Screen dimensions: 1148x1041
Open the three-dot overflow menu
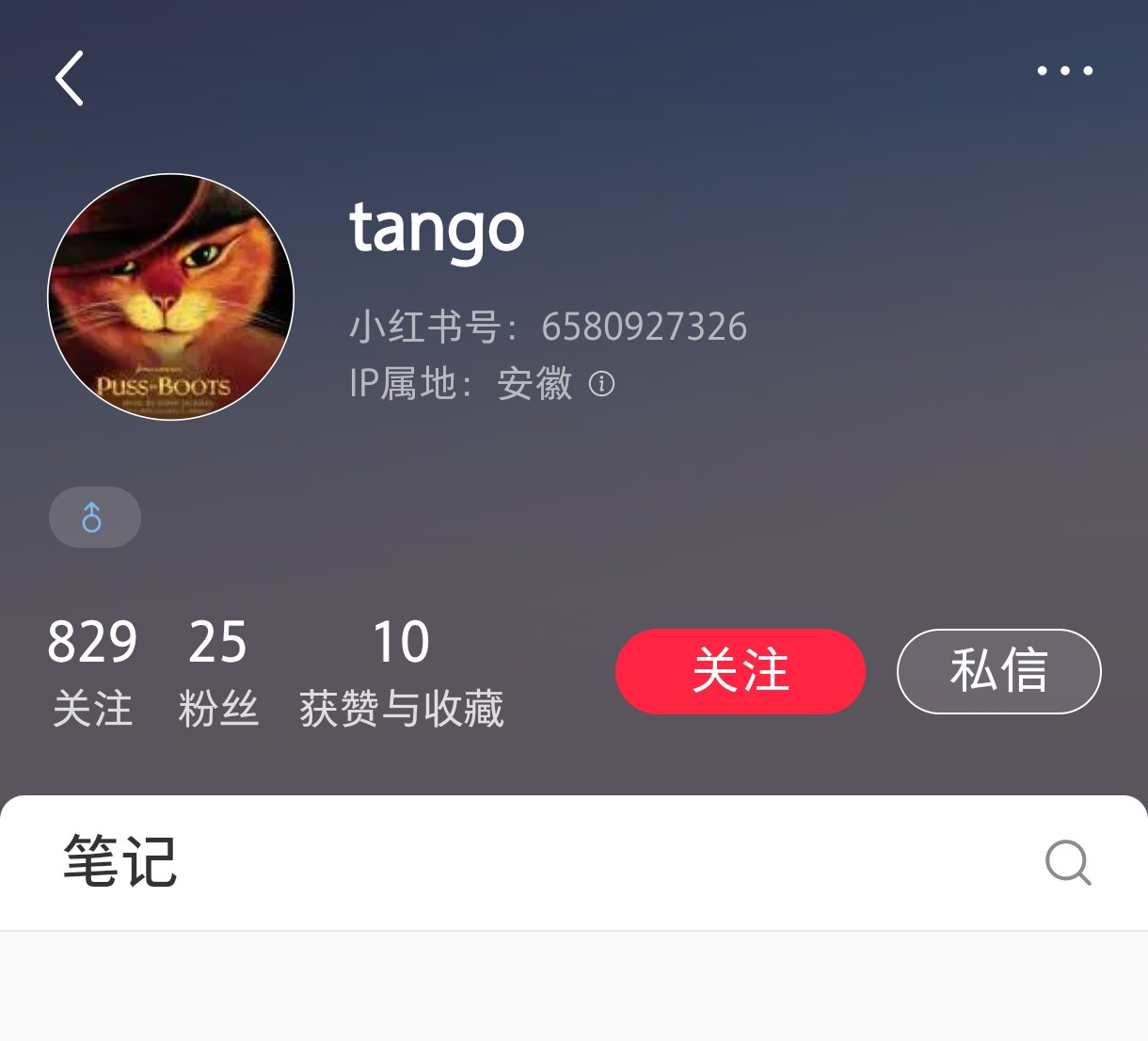pos(1065,71)
